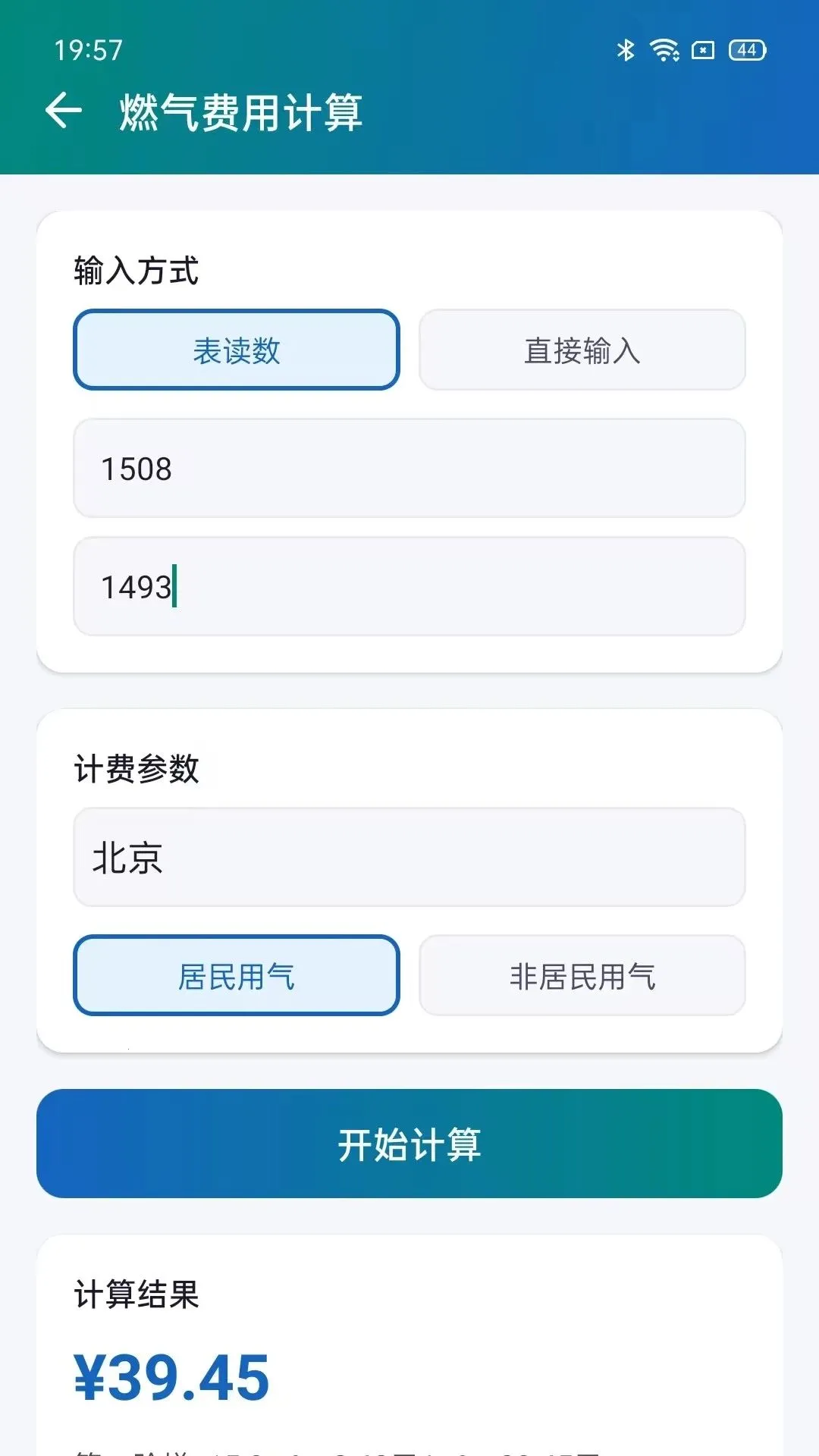This screenshot has height=1456, width=819.
Task: Choose 居民用气 gas type
Action: (237, 975)
